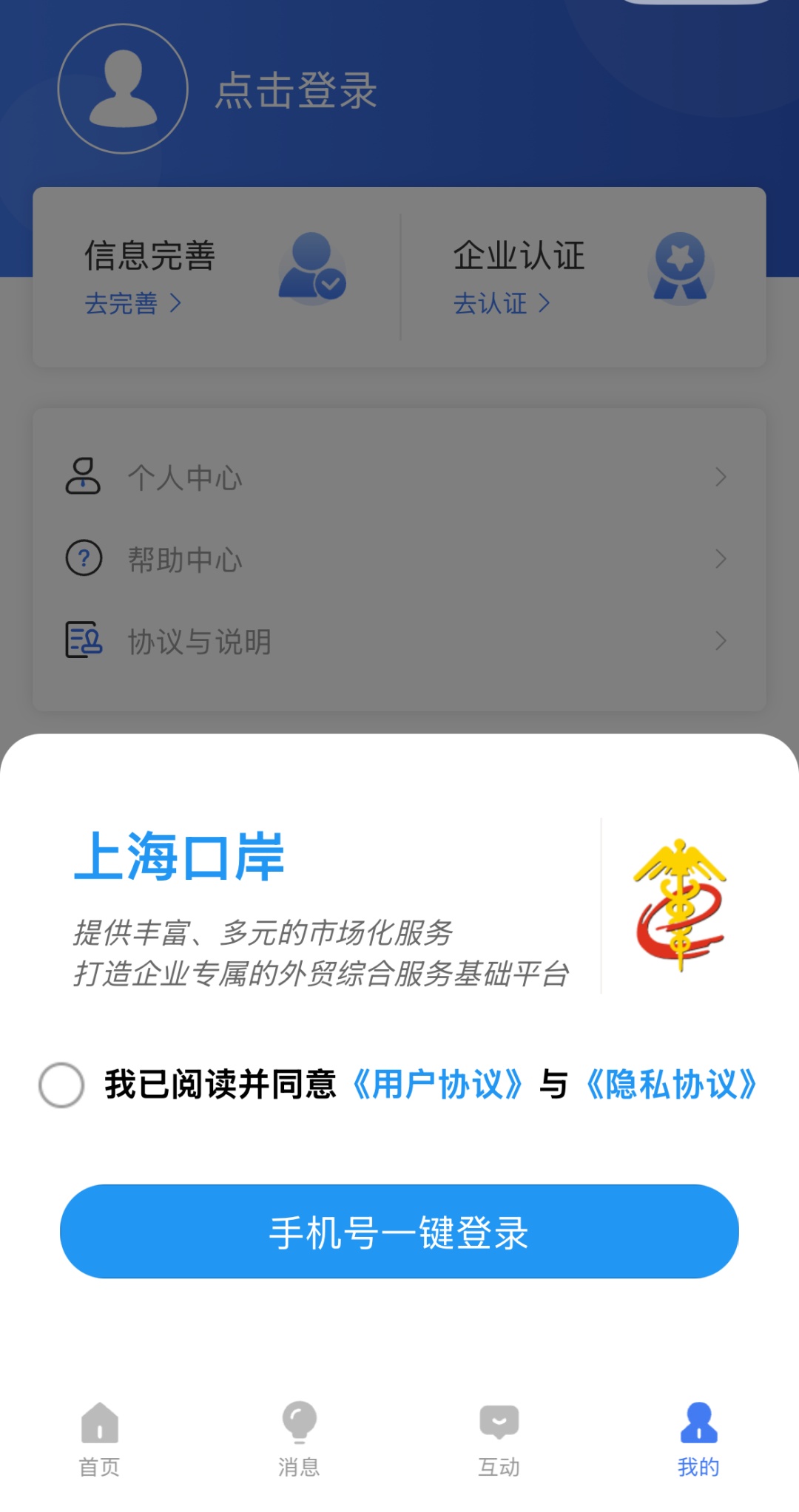Open the 《用户协议》 link
The image size is (799, 1512).
(x=437, y=1085)
